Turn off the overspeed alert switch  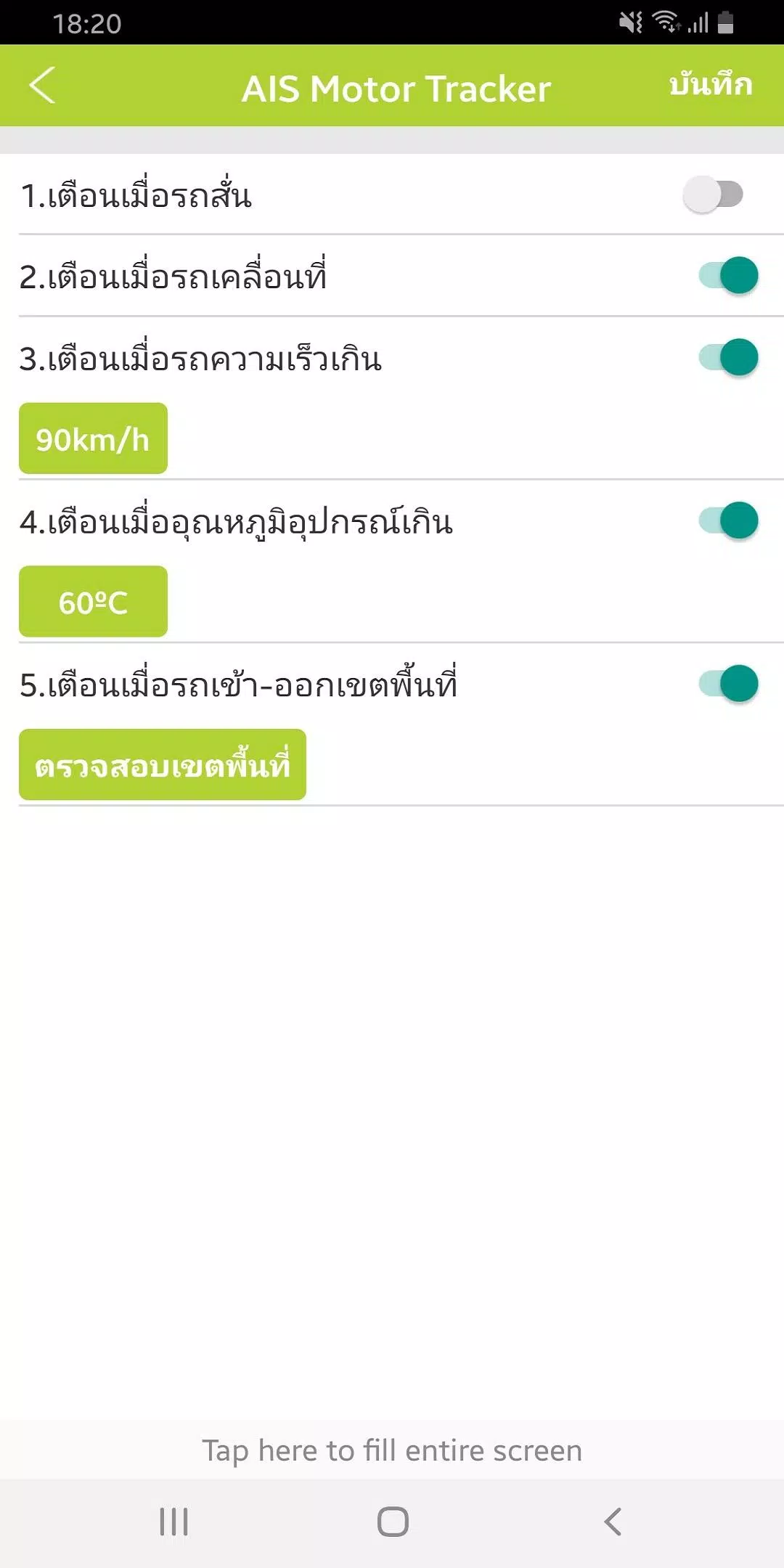point(728,357)
